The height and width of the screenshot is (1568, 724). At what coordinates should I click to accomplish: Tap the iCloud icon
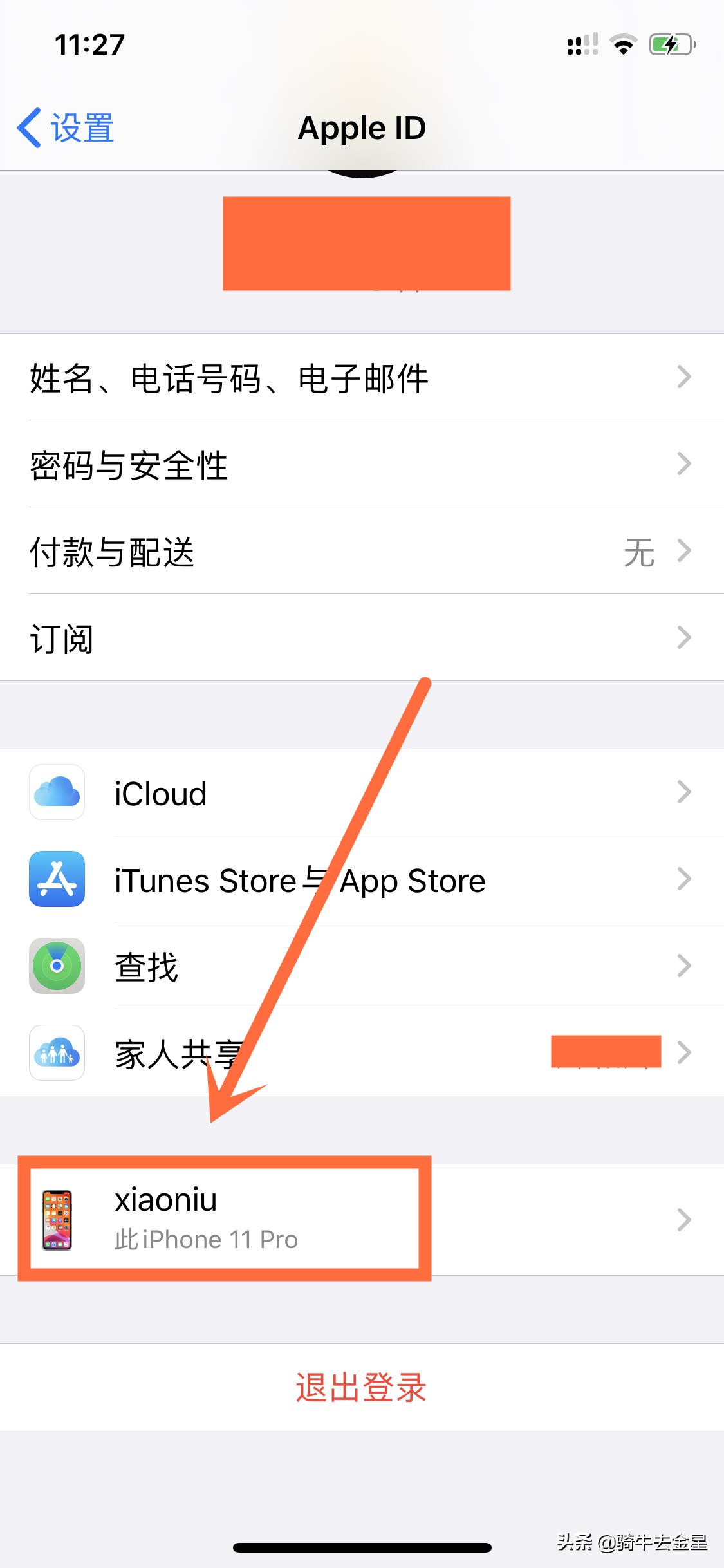(x=57, y=793)
